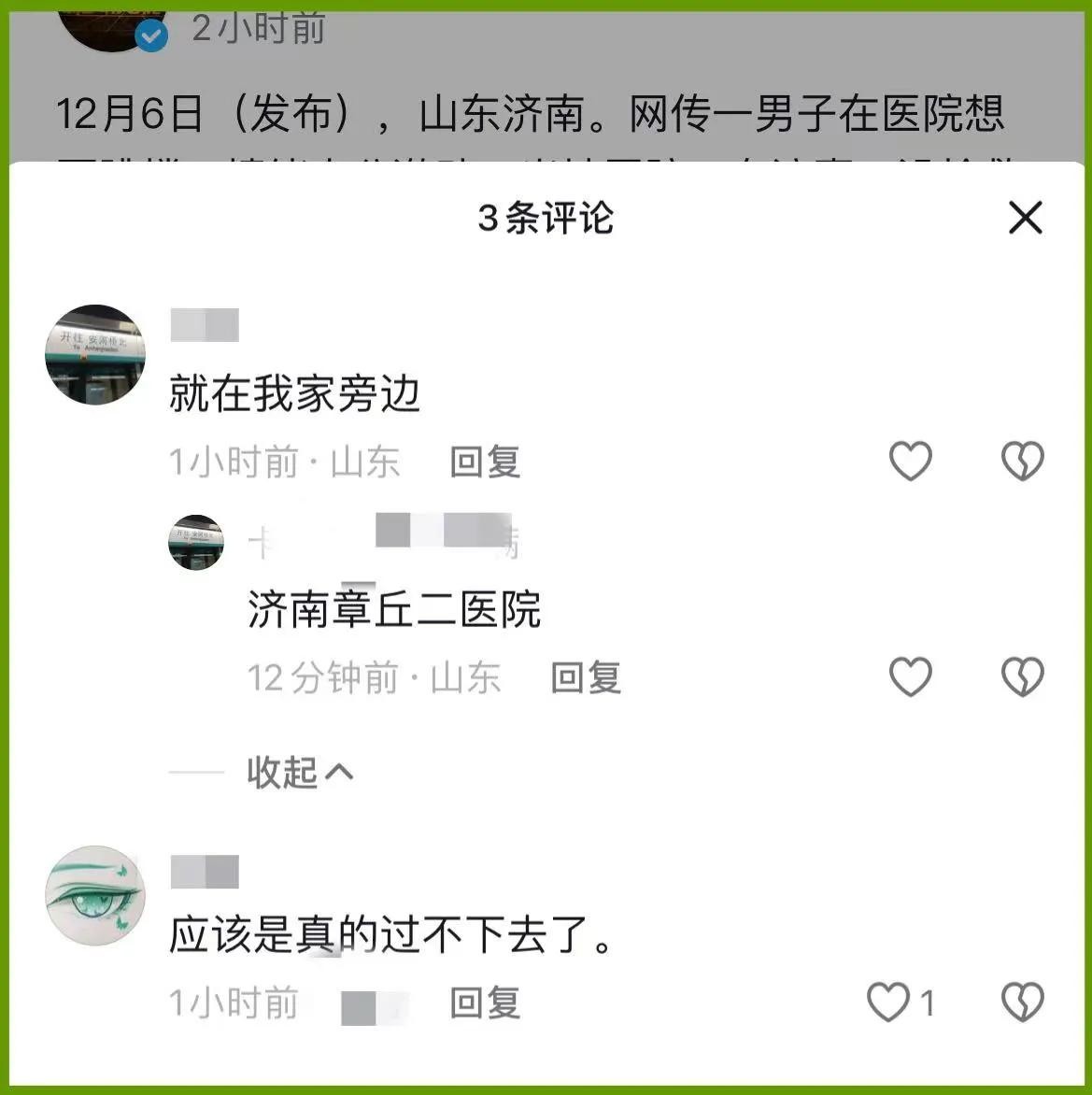Open the green-eye avatar commenter's profile
This screenshot has width=1092, height=1095.
click(x=95, y=895)
